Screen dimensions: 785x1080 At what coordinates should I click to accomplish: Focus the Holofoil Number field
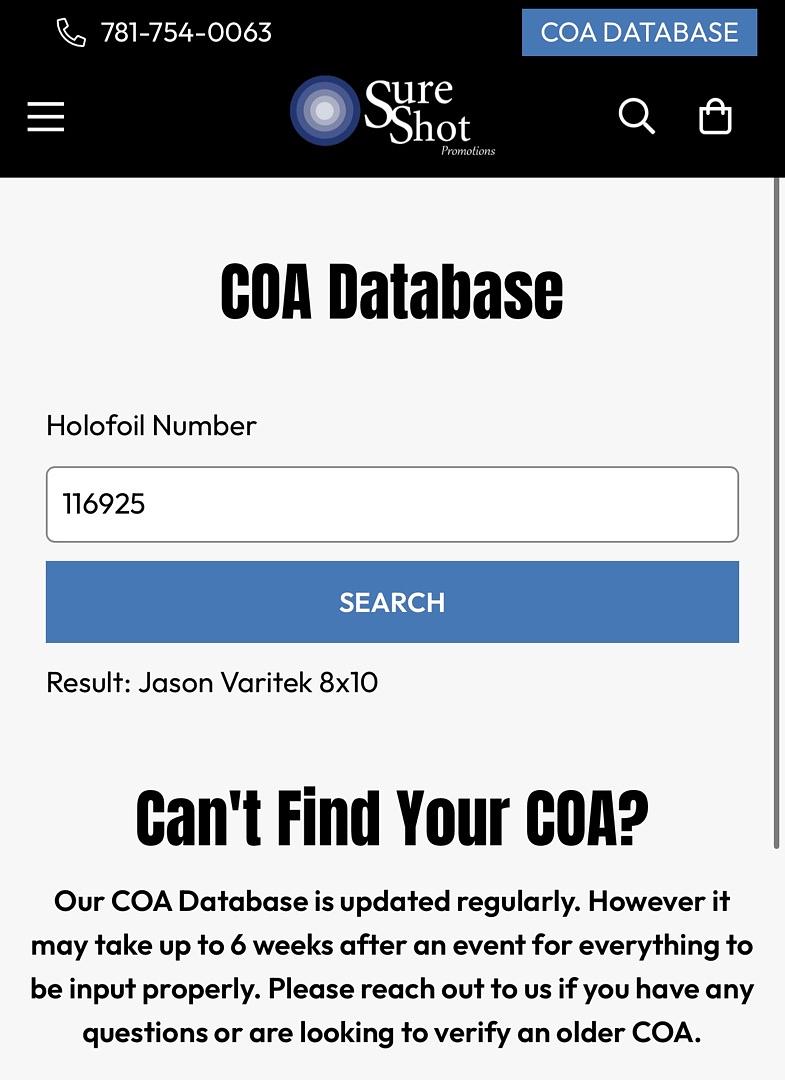pyautogui.click(x=392, y=504)
